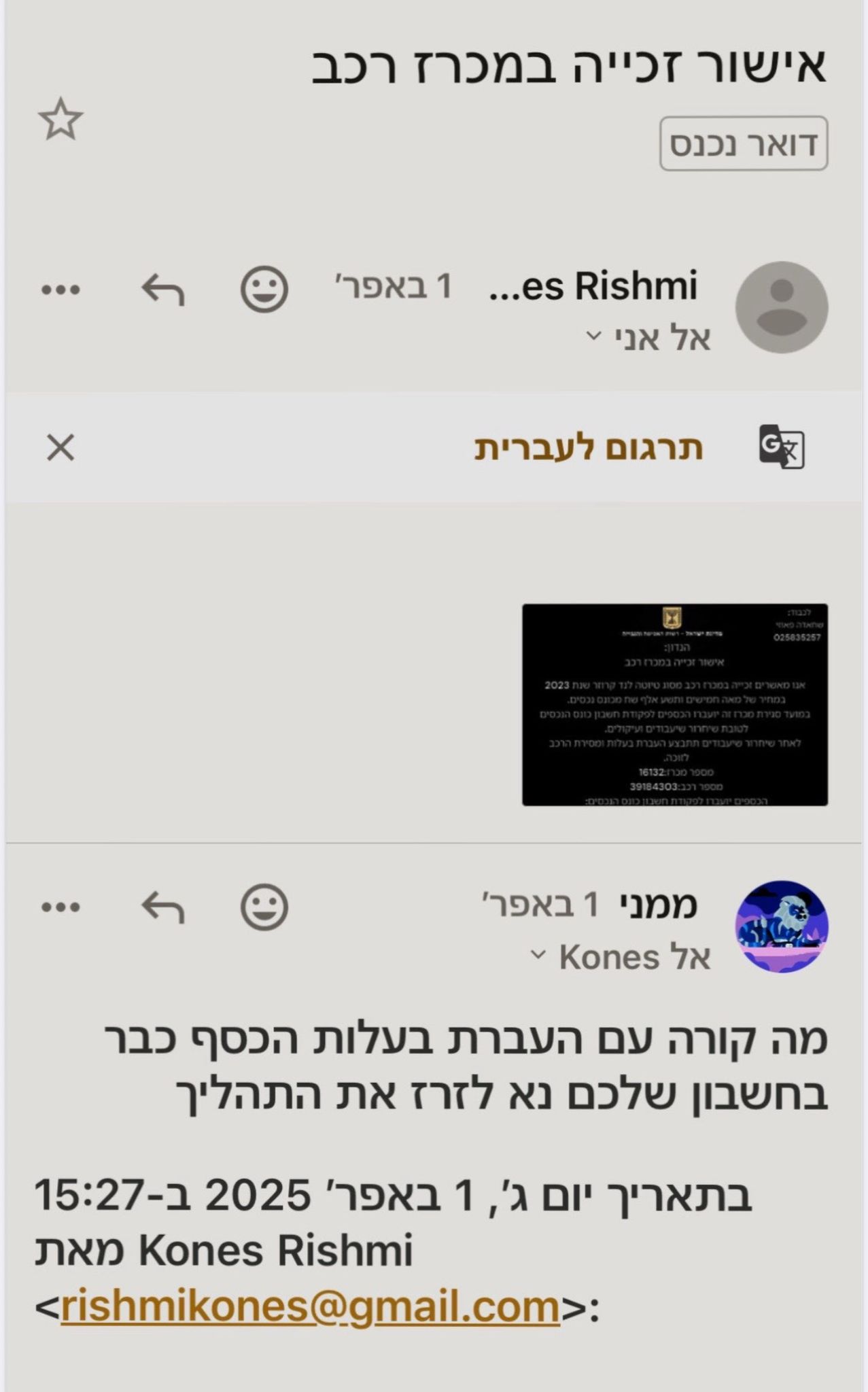
Task: Open Rishmi's sender avatar
Action: [782, 307]
